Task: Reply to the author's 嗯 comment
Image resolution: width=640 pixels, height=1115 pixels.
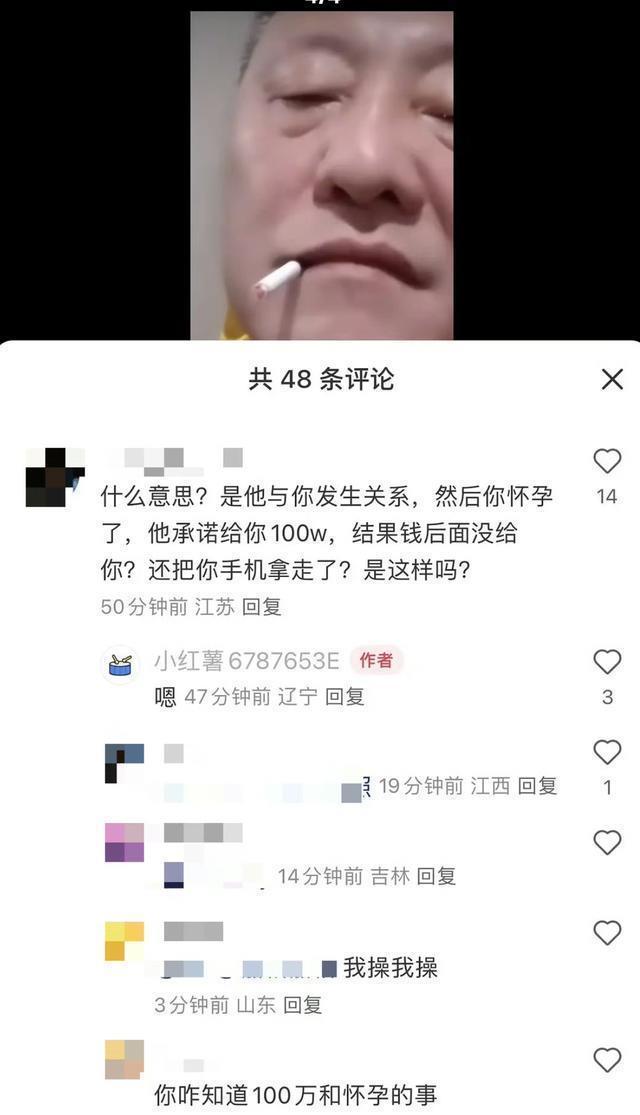Action: 345,697
